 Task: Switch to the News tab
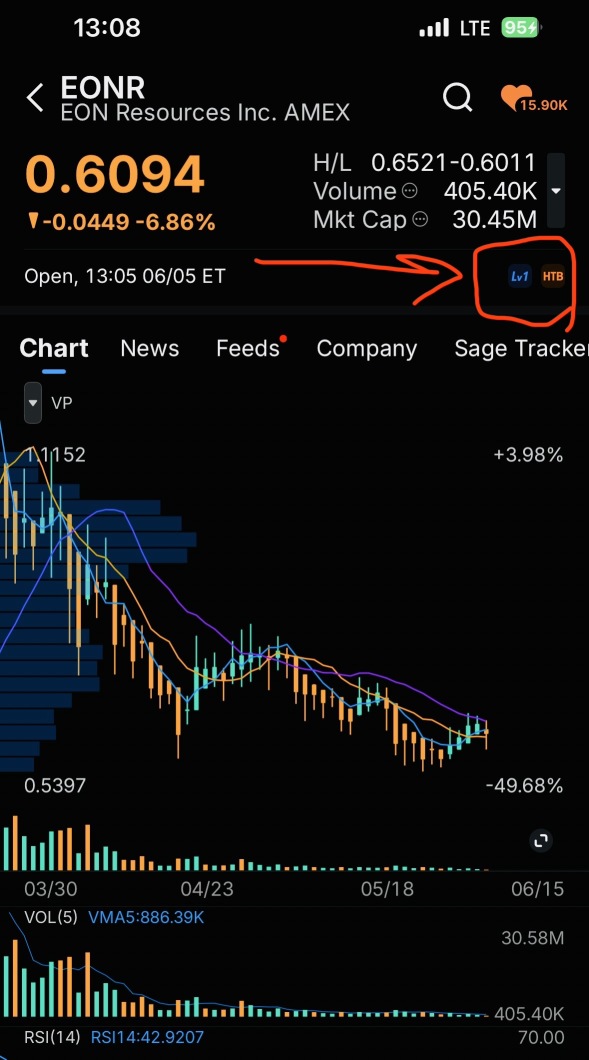tap(149, 348)
